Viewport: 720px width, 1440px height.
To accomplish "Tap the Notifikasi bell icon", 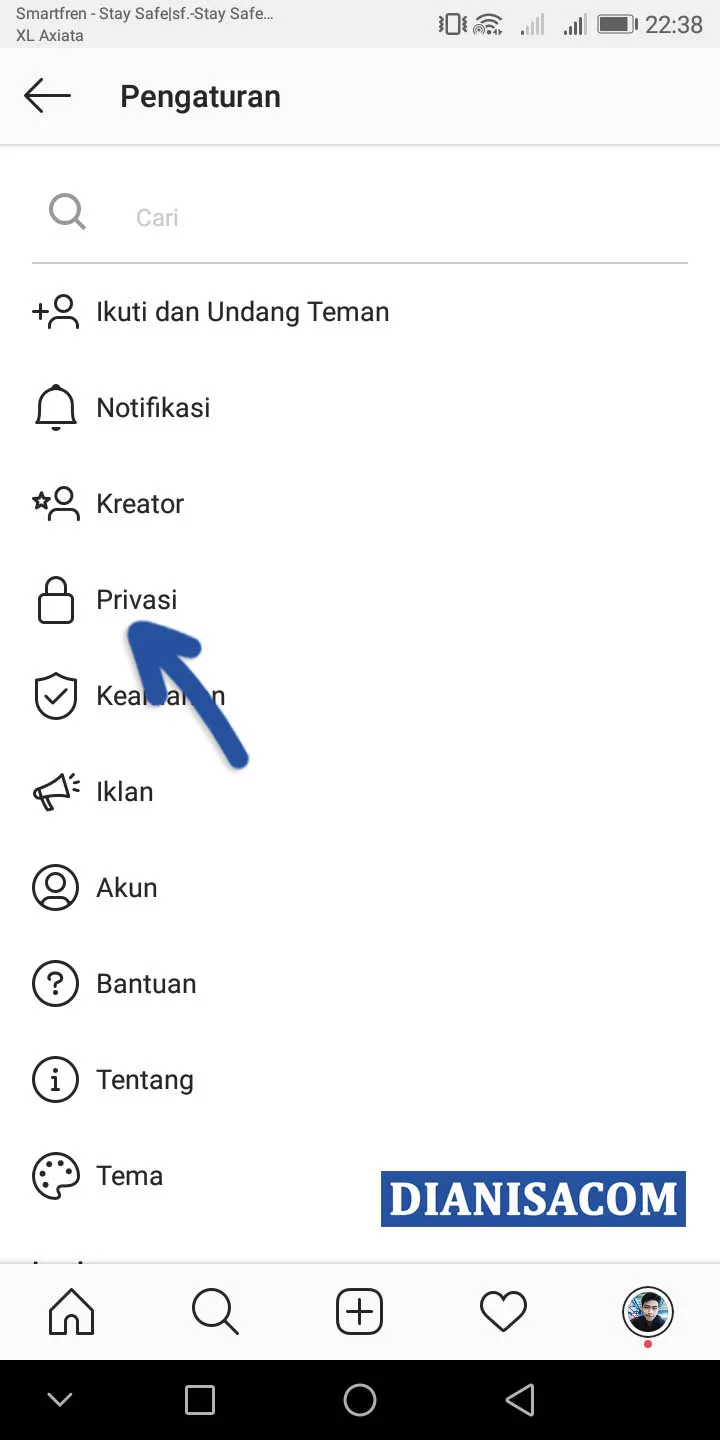I will pyautogui.click(x=56, y=407).
